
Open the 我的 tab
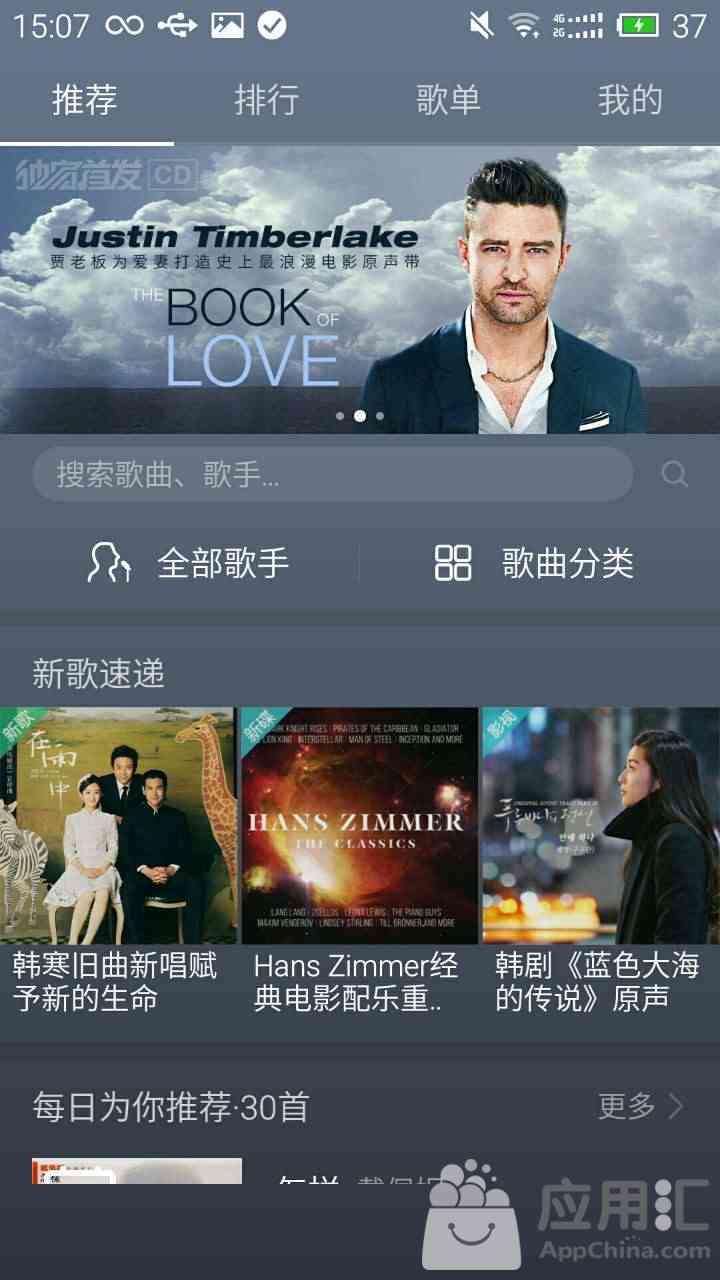[x=630, y=100]
